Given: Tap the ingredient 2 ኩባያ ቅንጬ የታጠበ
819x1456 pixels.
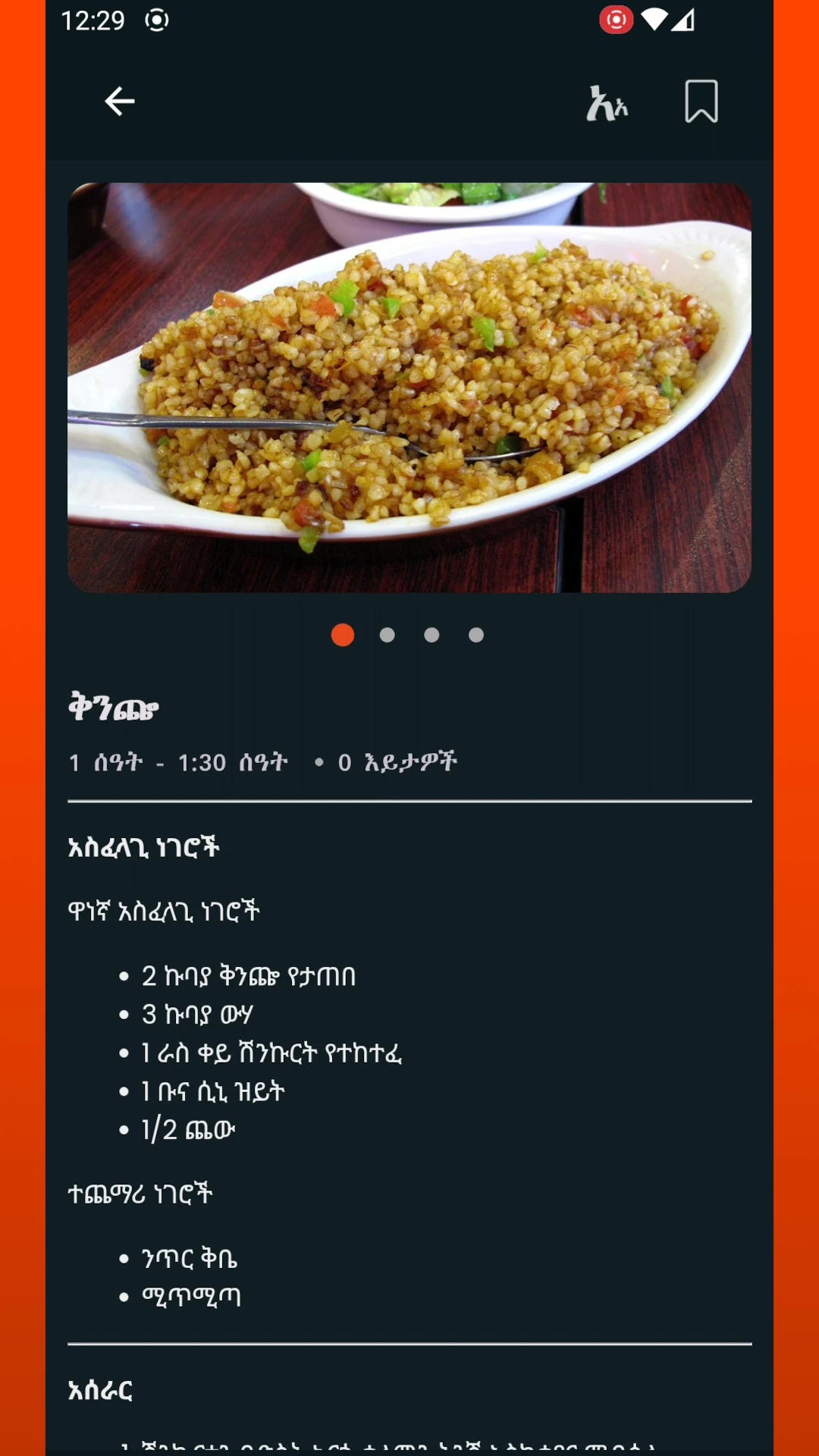Looking at the screenshot, I should click(x=250, y=976).
